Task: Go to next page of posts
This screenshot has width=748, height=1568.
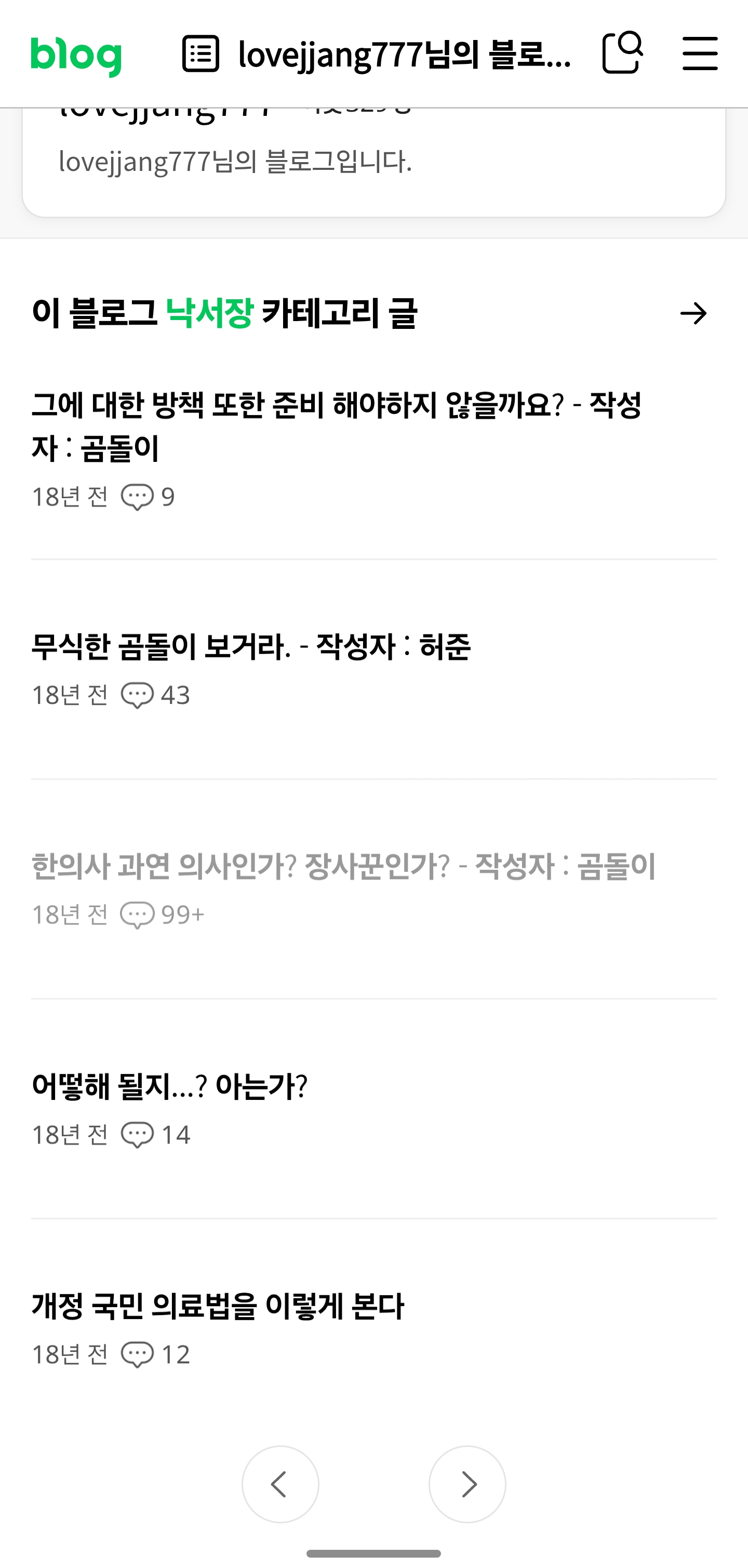Action: pyautogui.click(x=468, y=1484)
